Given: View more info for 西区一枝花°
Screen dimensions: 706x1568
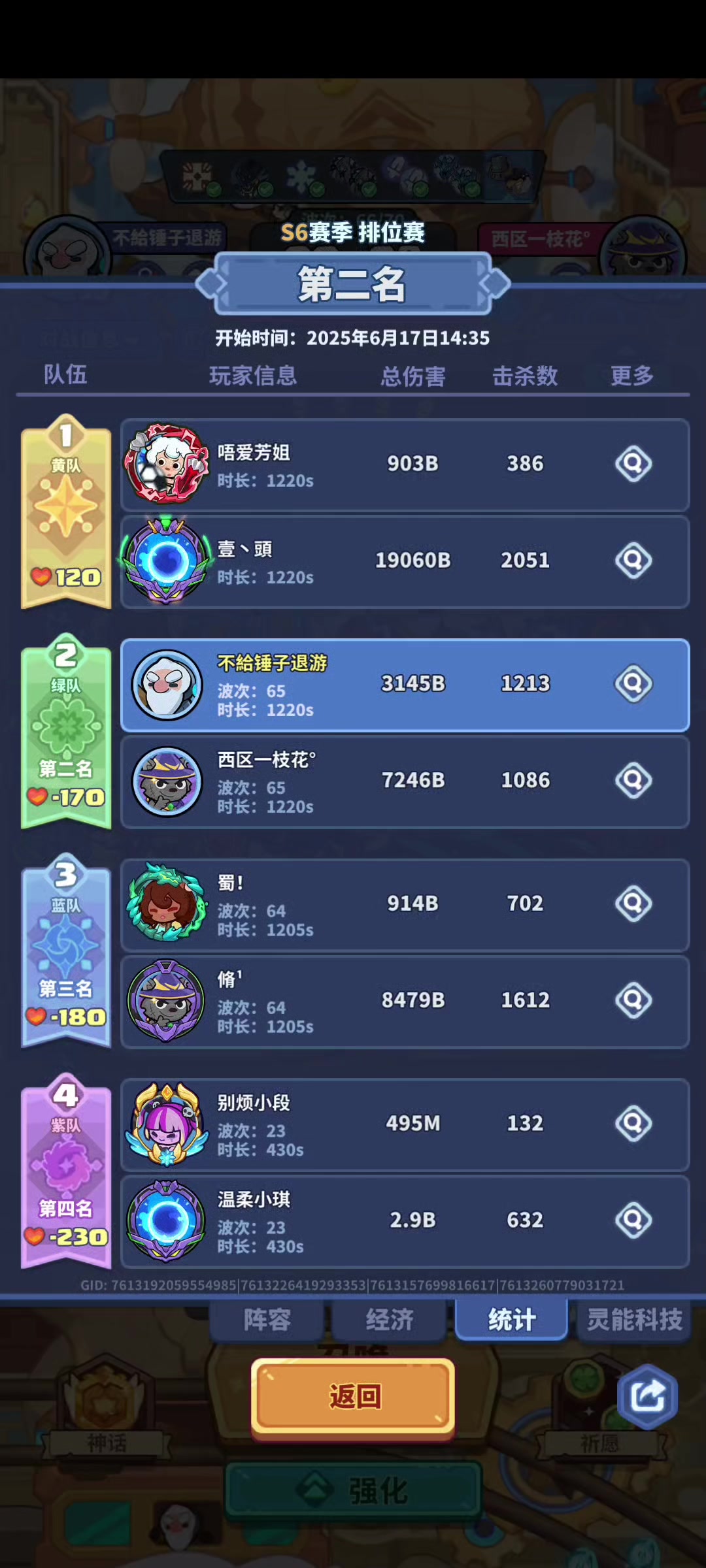Looking at the screenshot, I should [633, 780].
